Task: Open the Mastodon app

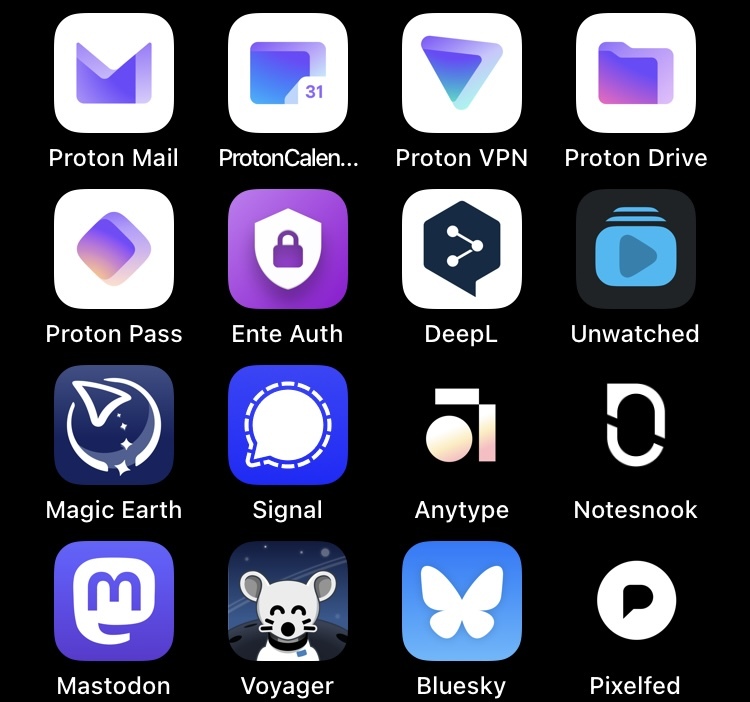Action: point(114,601)
